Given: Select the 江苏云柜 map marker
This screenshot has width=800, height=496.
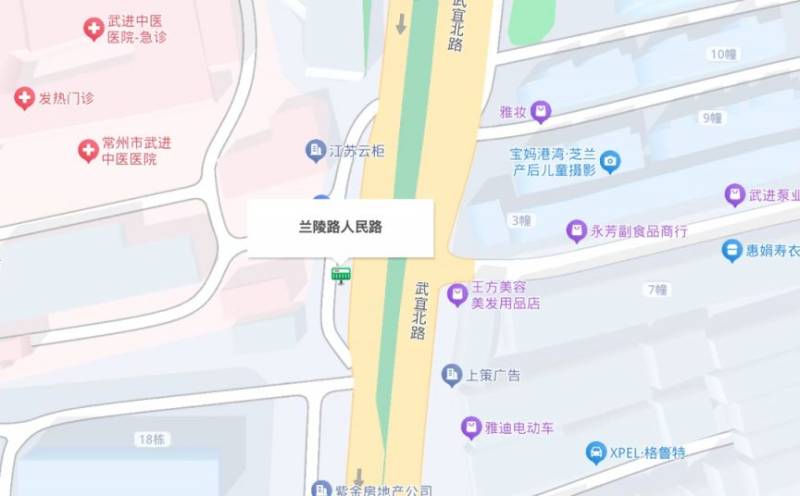Looking at the screenshot, I should click(x=315, y=152).
